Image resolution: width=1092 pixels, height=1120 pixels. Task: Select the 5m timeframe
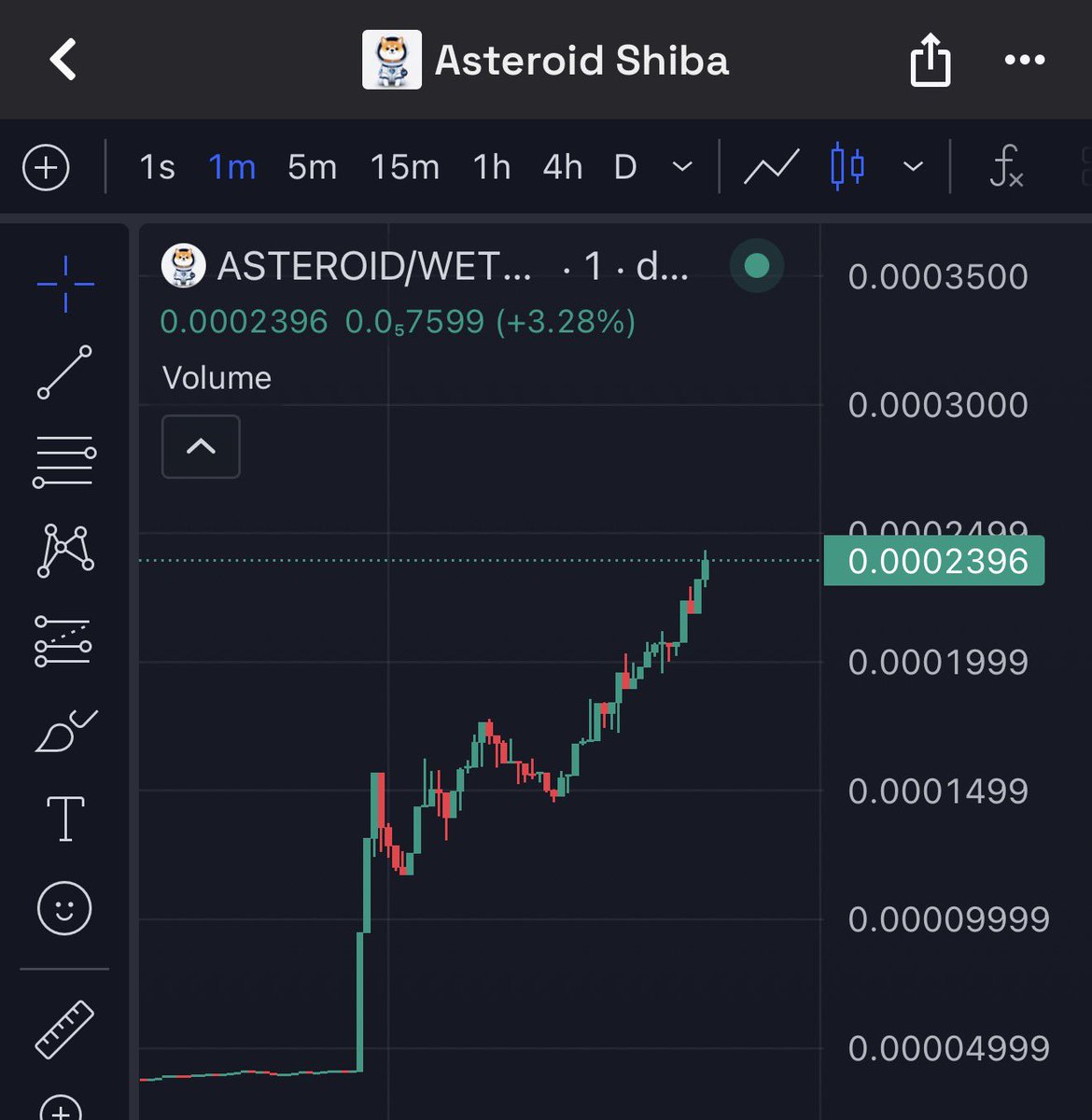(x=312, y=168)
